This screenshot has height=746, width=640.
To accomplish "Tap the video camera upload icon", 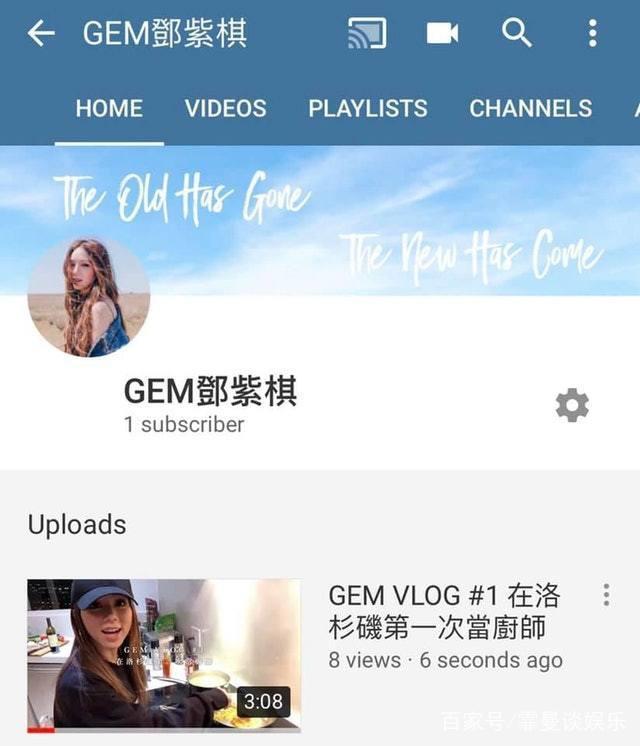I will [442, 33].
